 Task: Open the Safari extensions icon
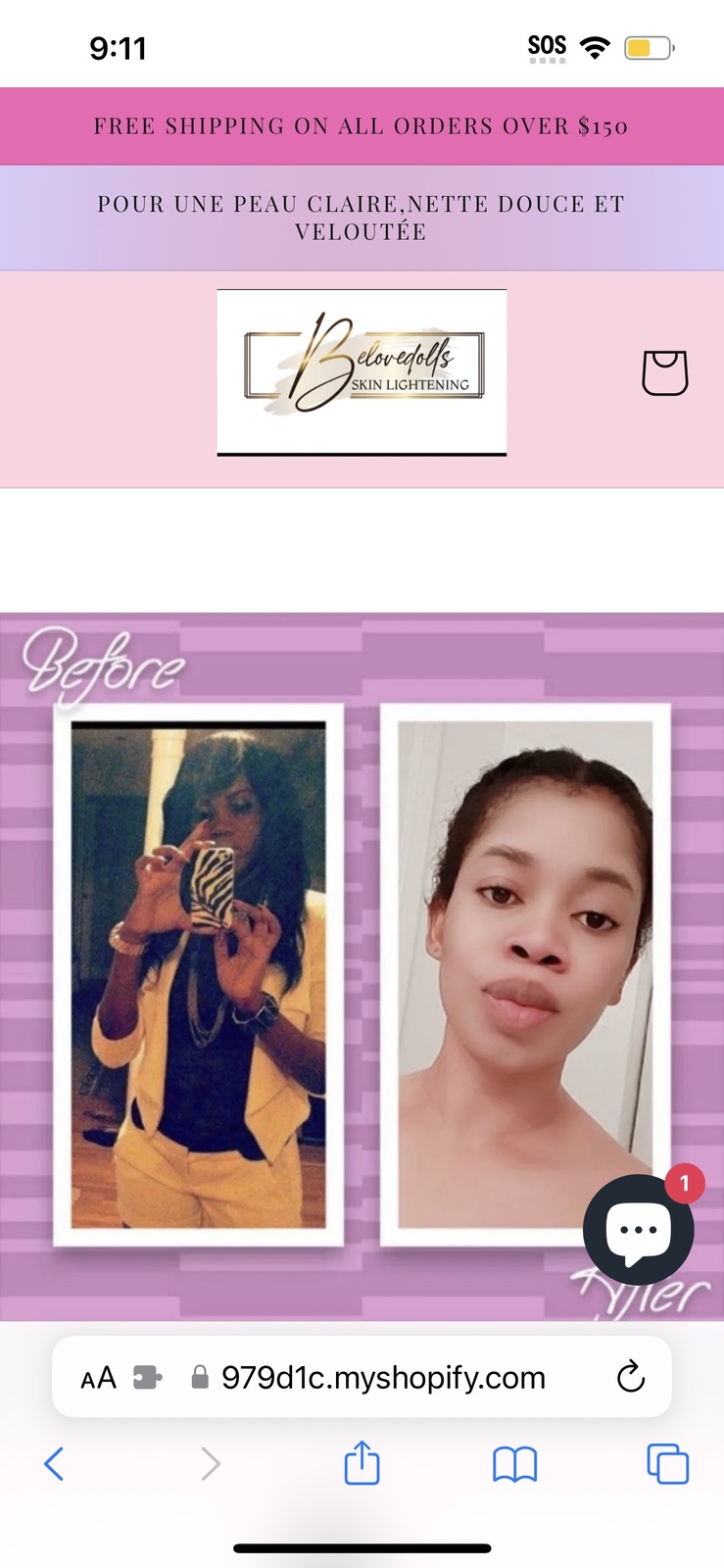click(x=147, y=1378)
